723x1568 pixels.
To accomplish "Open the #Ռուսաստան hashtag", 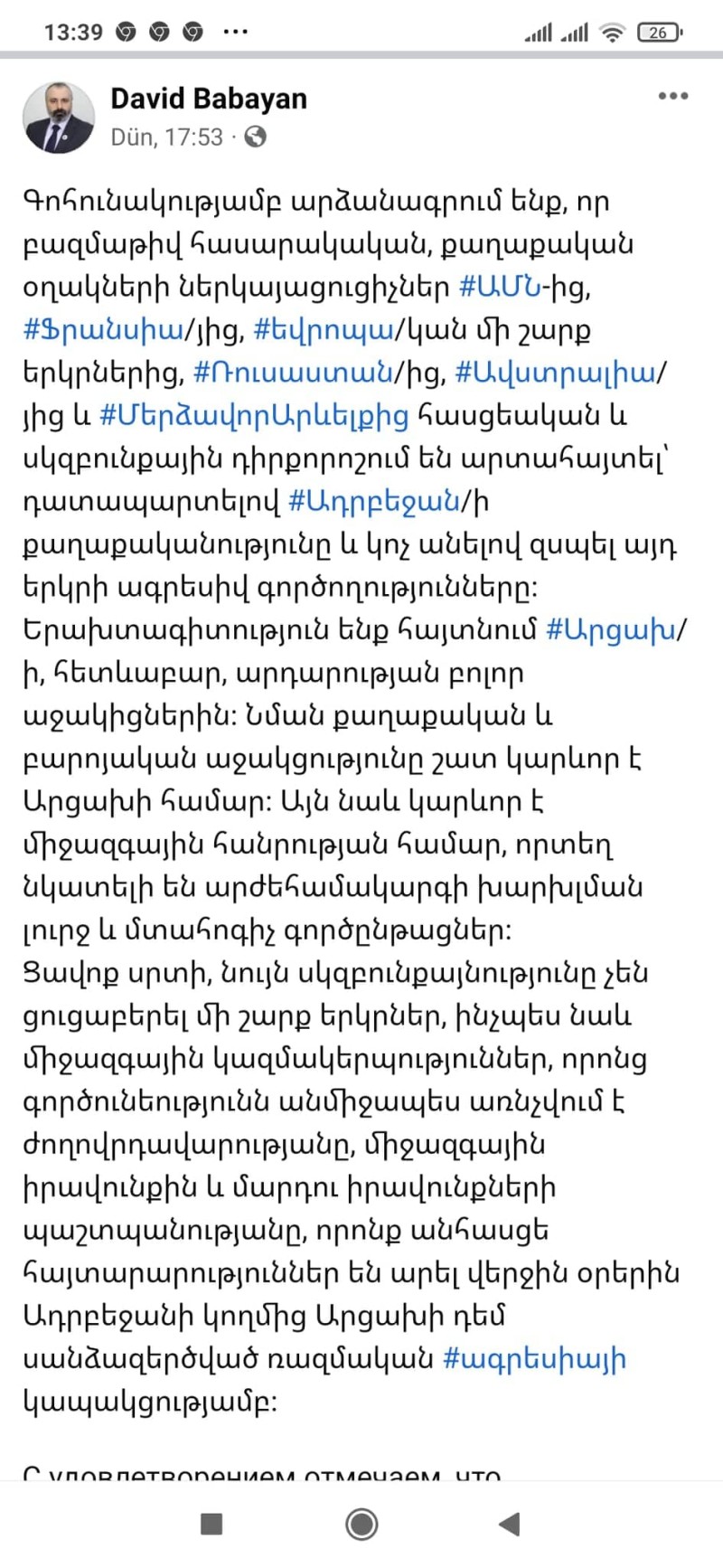I will tap(292, 373).
